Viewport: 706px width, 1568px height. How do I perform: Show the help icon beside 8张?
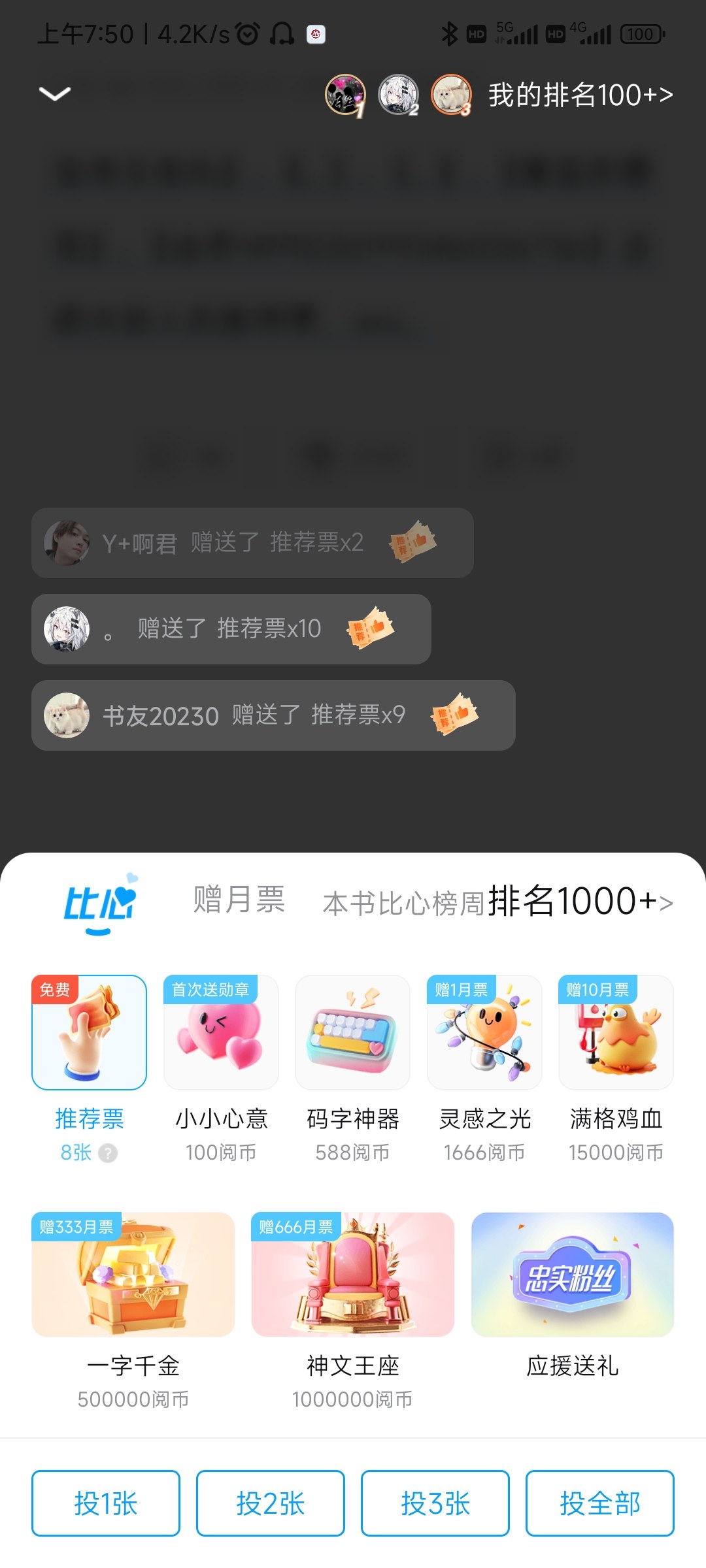point(108,1153)
